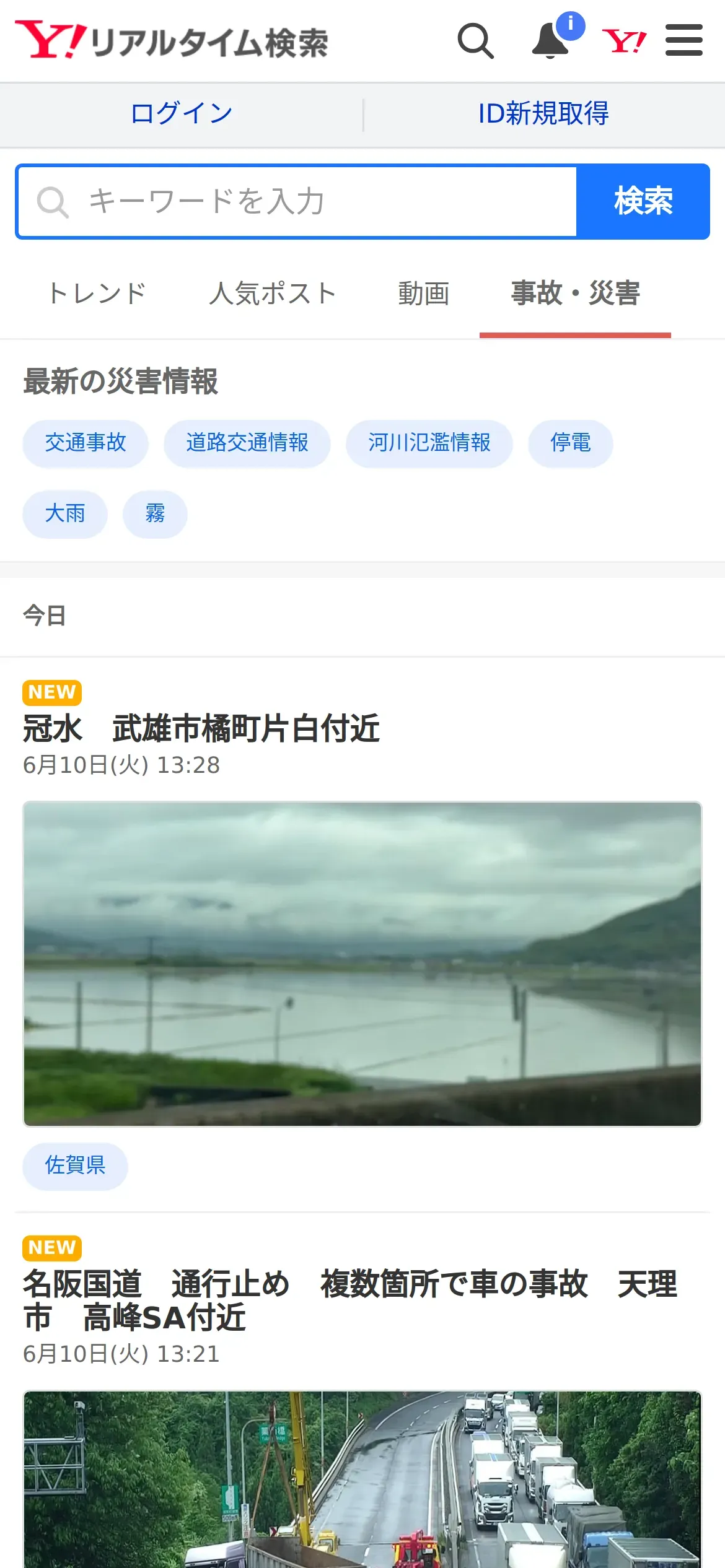Select the 交通事故 chip
This screenshot has height=1568, width=725.
click(86, 443)
